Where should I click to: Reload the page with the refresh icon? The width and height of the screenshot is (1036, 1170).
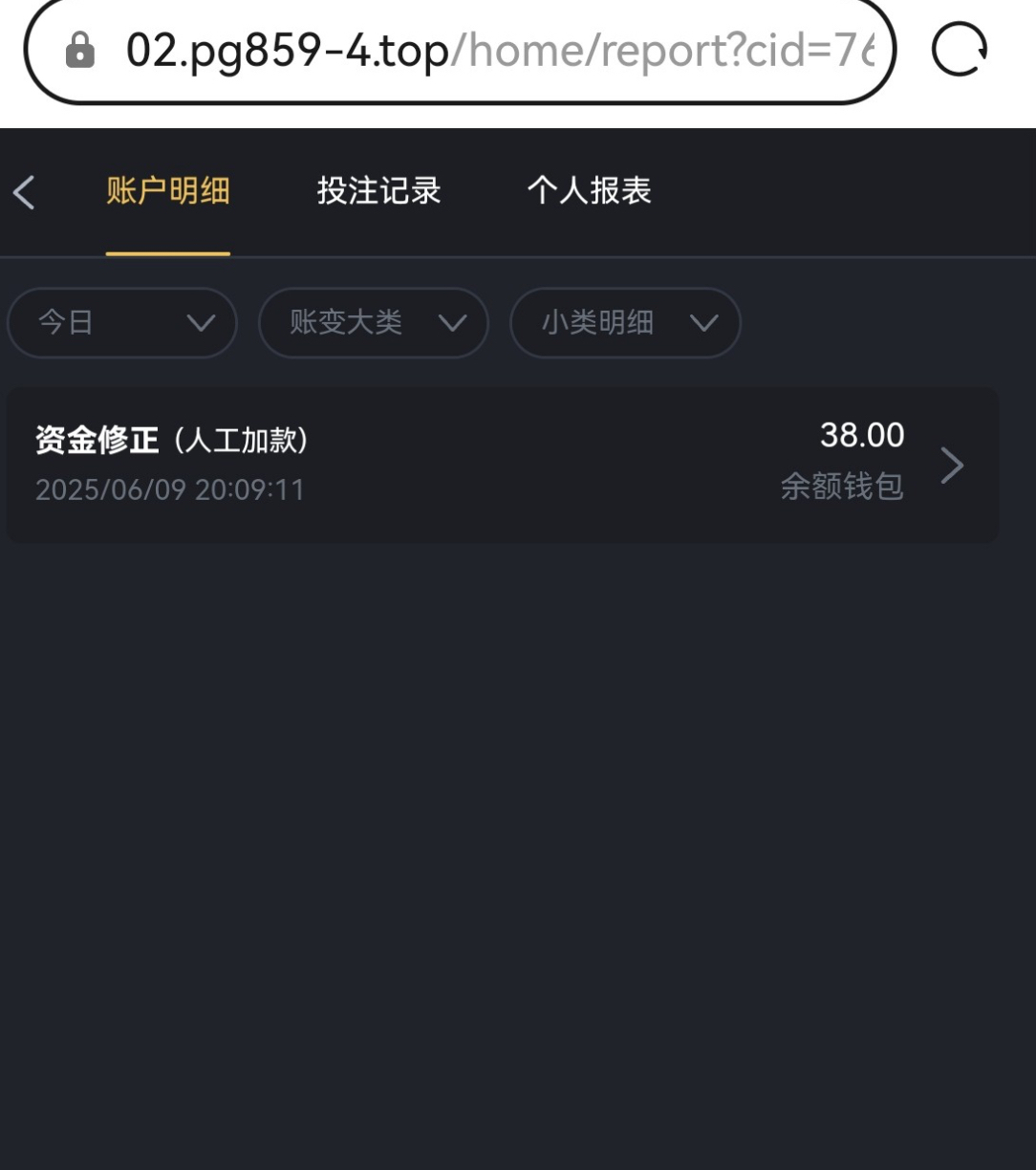click(959, 51)
